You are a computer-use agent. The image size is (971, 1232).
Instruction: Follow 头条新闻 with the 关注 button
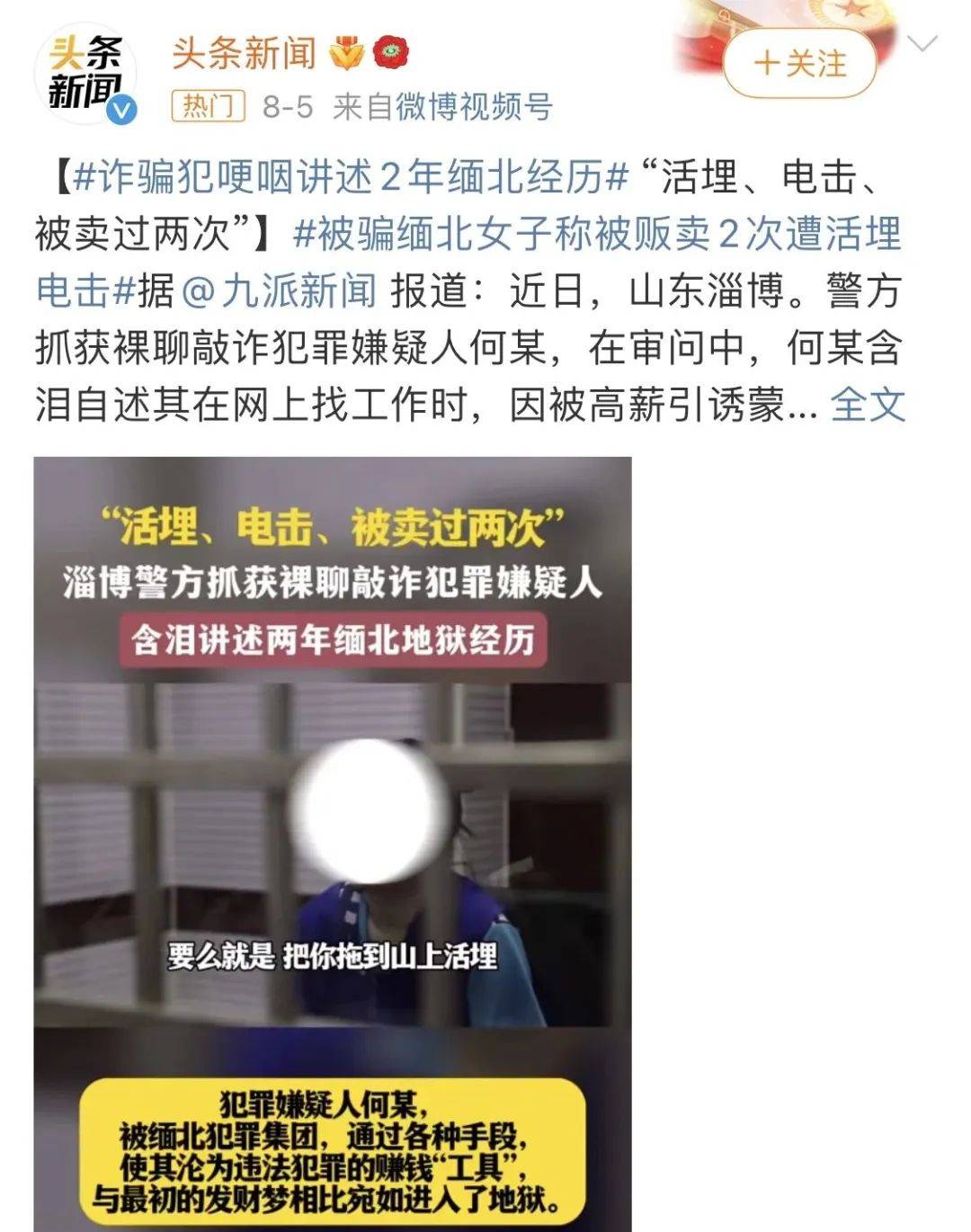[x=799, y=64]
